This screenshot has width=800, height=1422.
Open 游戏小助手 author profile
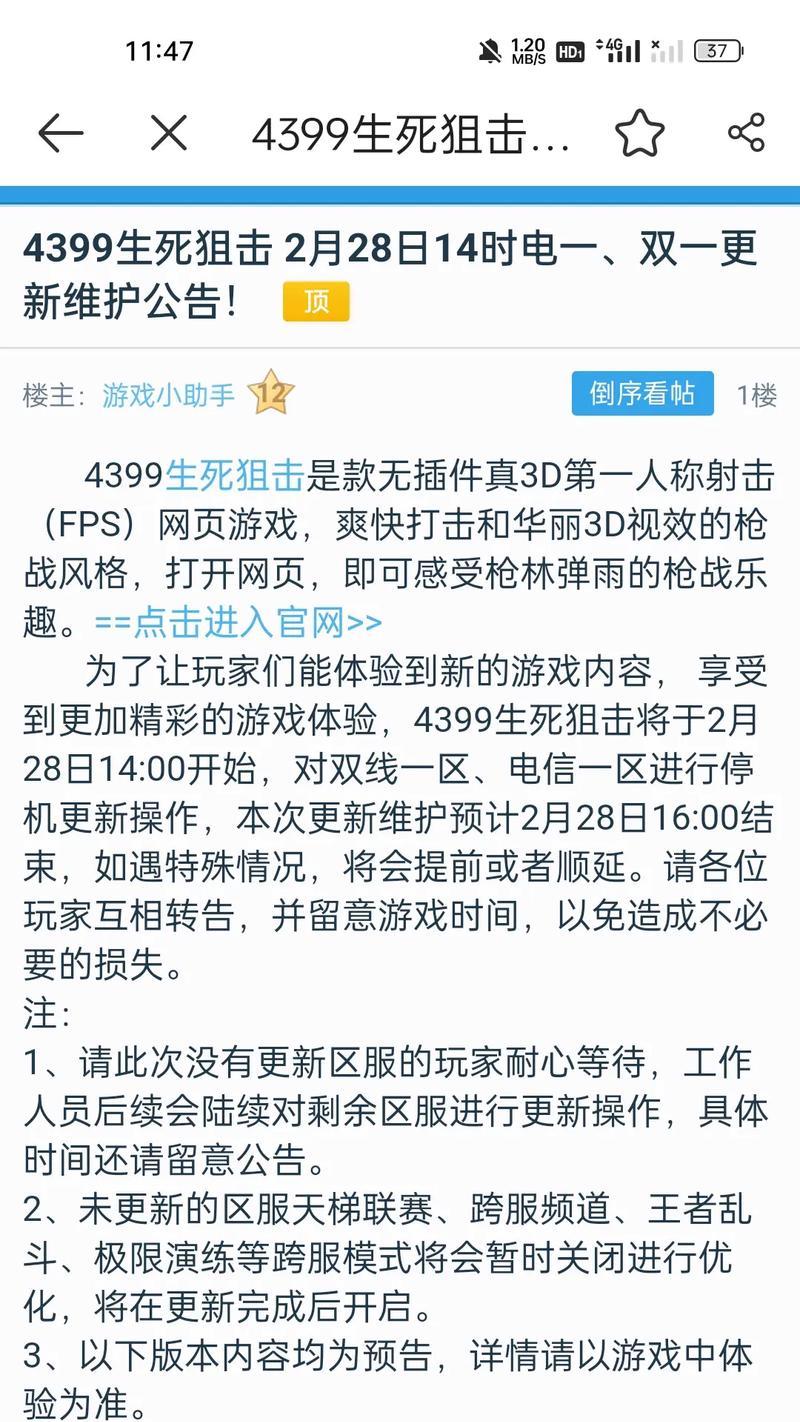168,395
